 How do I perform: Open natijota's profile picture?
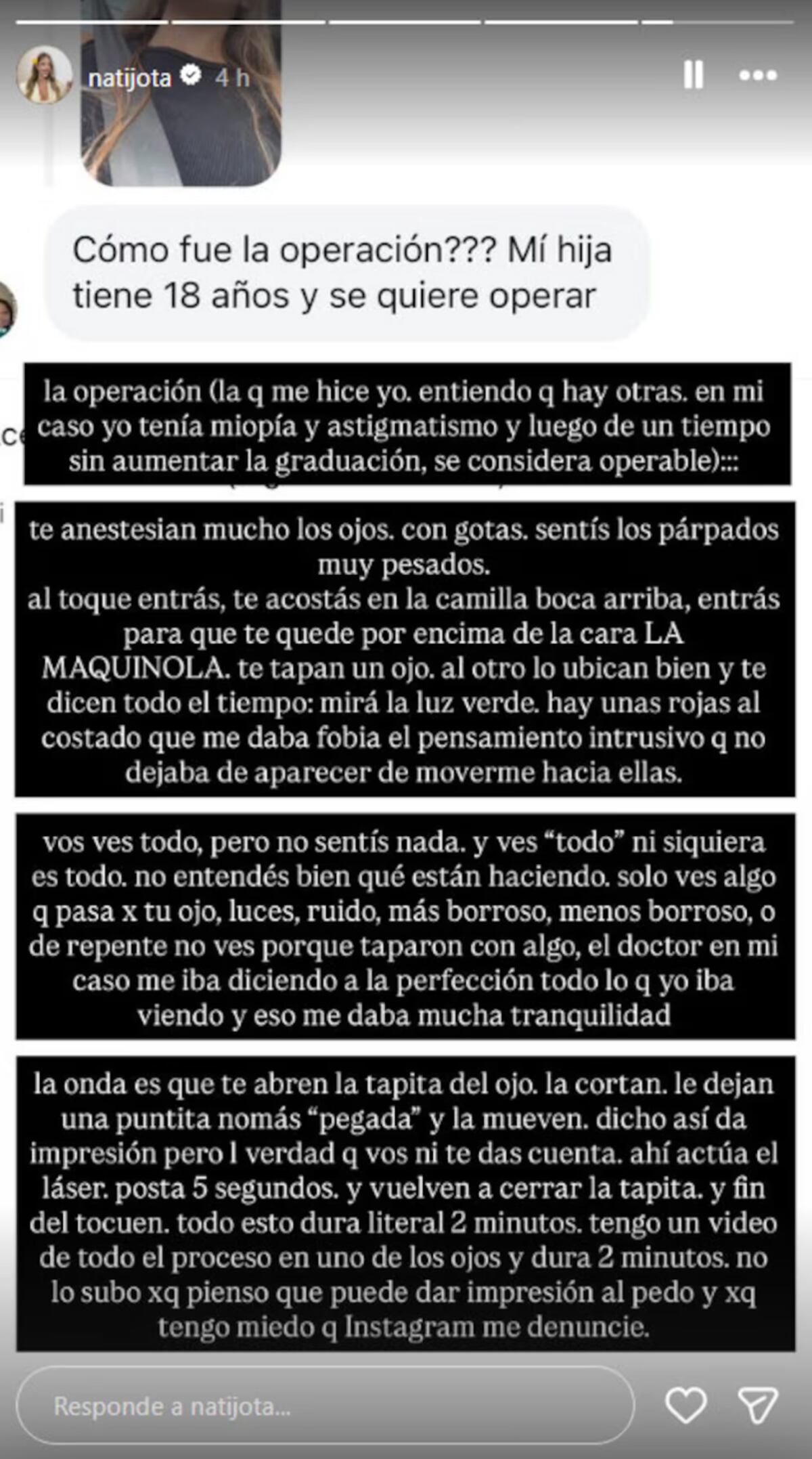click(44, 75)
